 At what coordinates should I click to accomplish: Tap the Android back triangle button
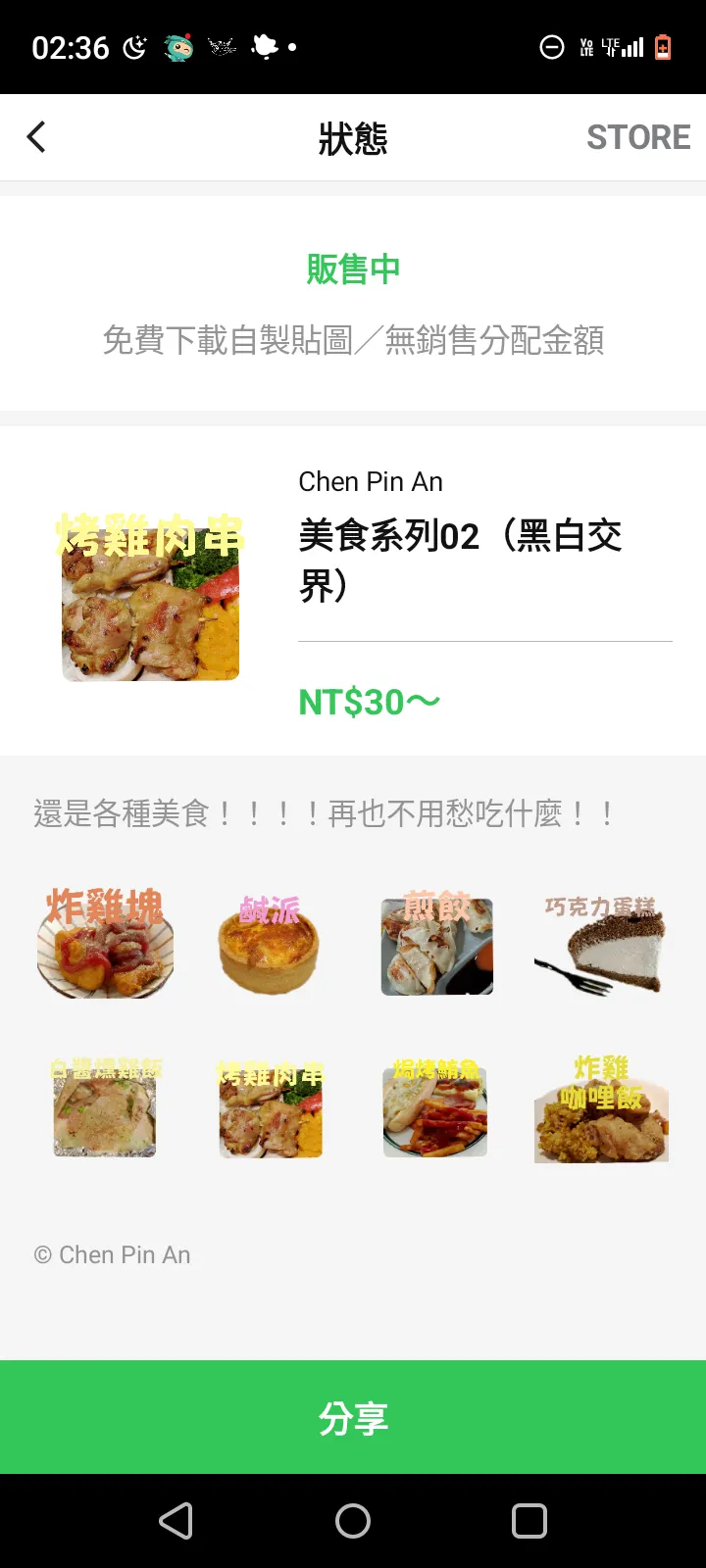176,1520
